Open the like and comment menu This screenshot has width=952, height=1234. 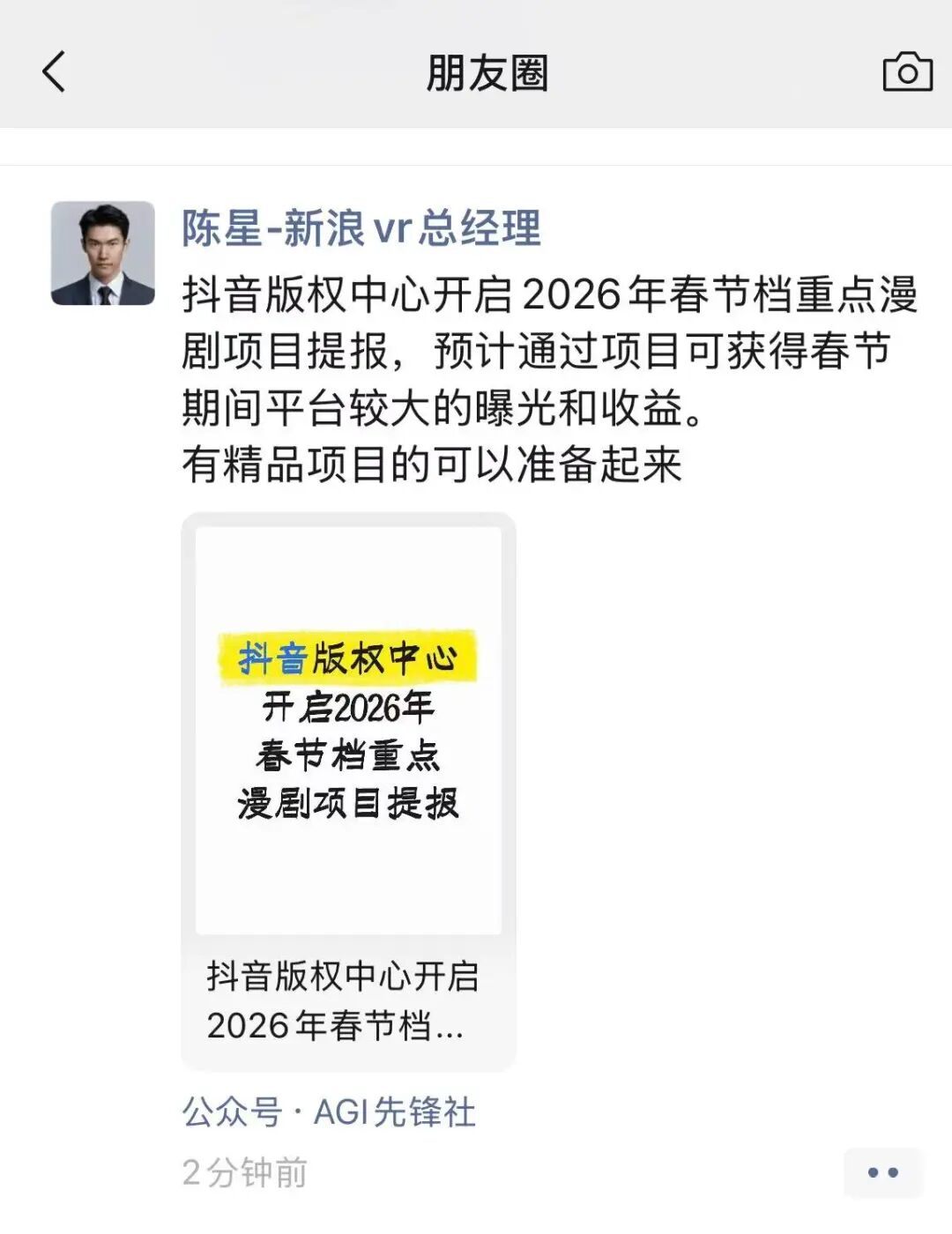[882, 1172]
